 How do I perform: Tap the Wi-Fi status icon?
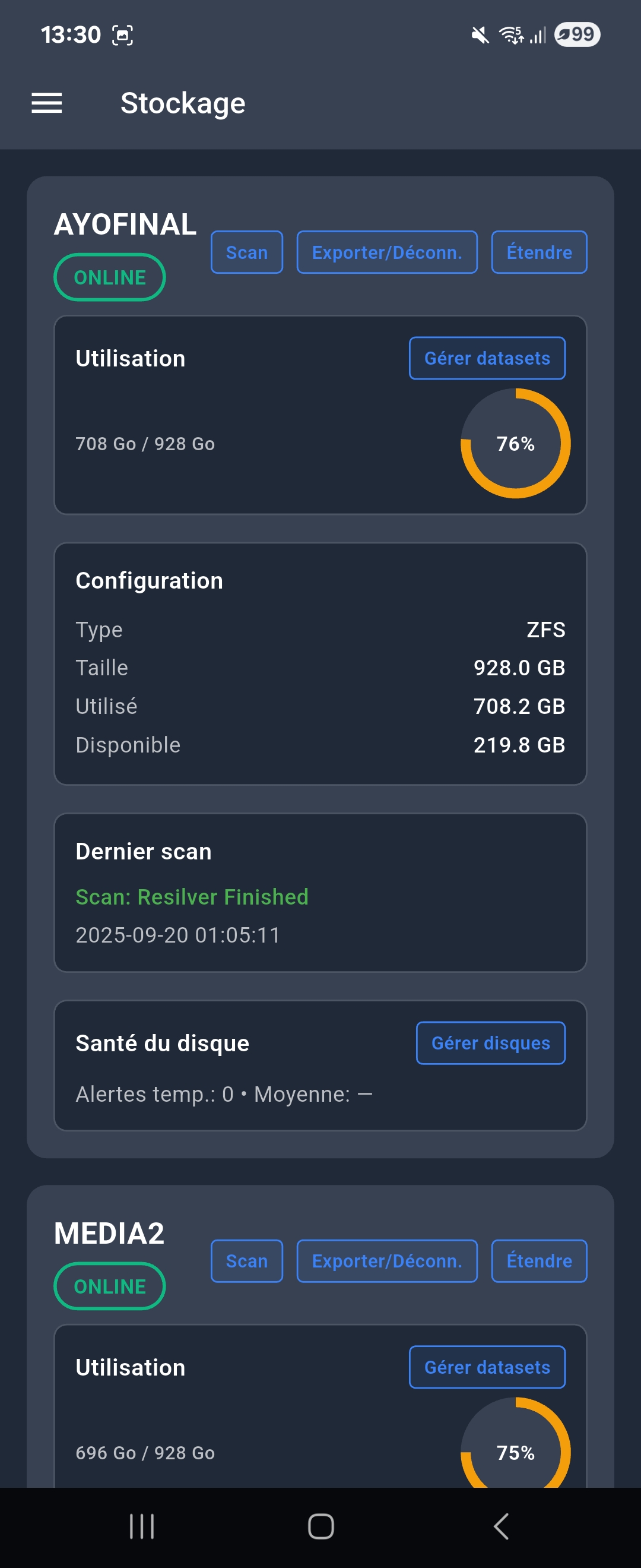pos(511,34)
